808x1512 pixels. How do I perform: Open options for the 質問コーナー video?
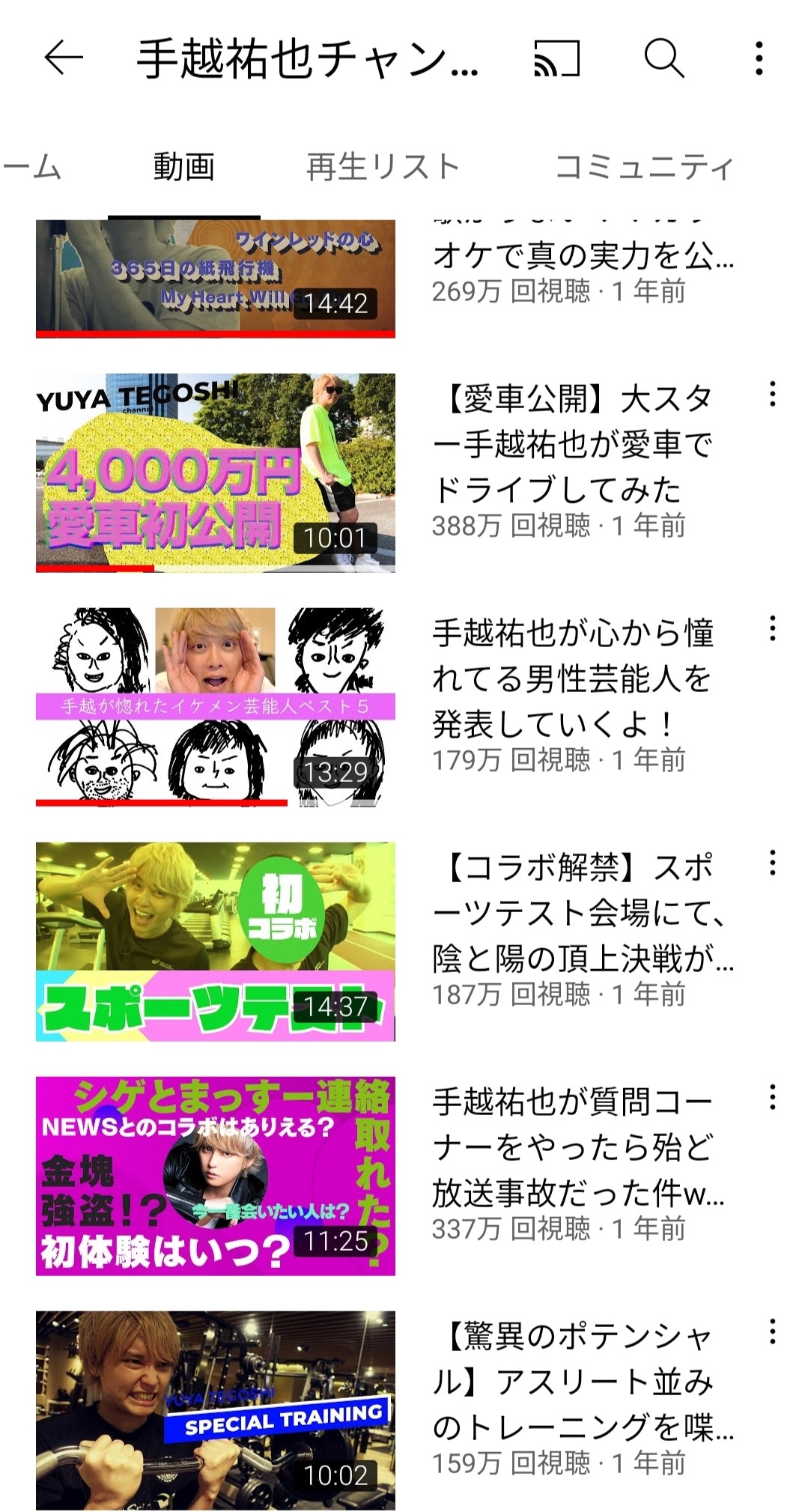point(772,1097)
